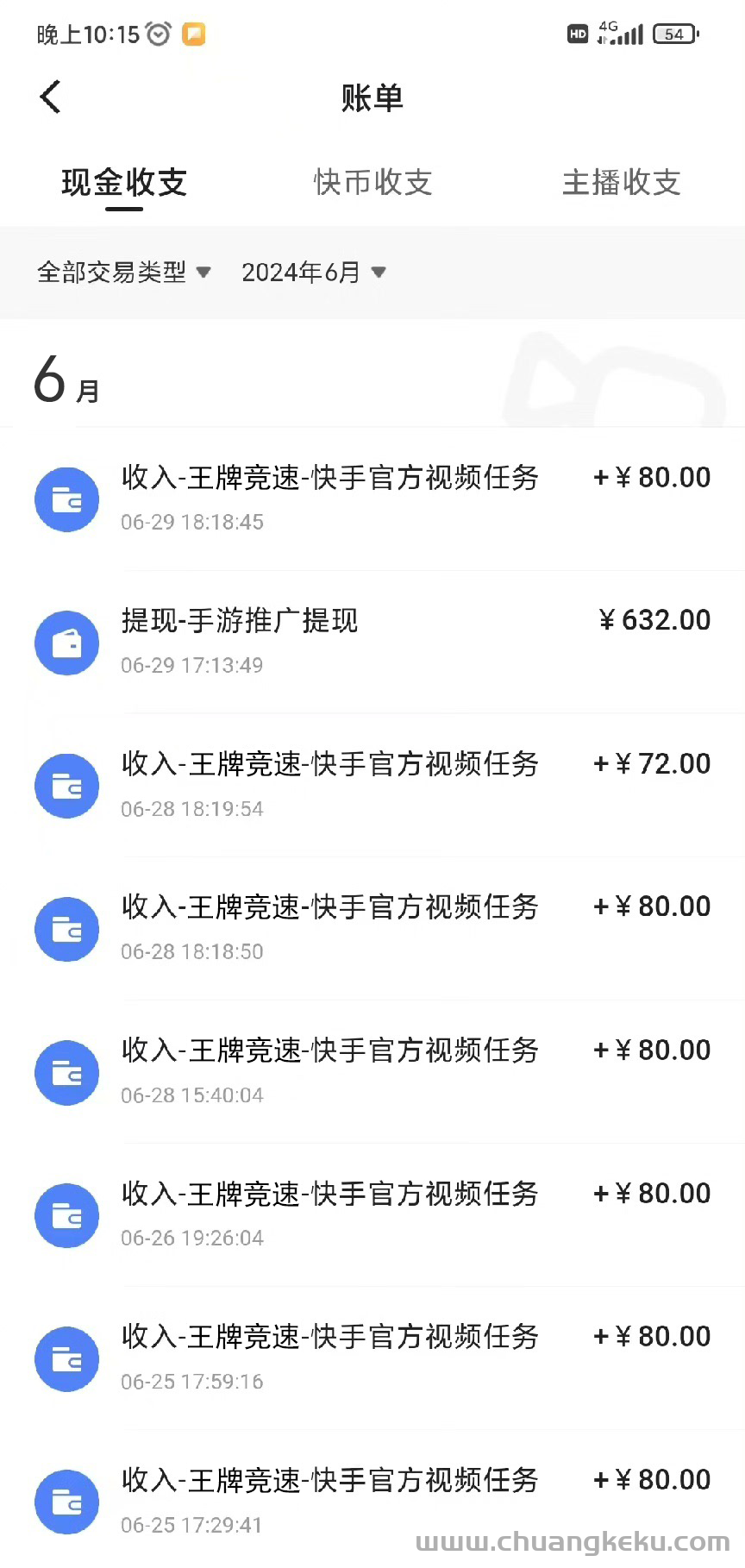Image resolution: width=745 pixels, height=1568 pixels.
Task: Open the income record dated 06-29 18:18:45
Action: click(x=372, y=499)
